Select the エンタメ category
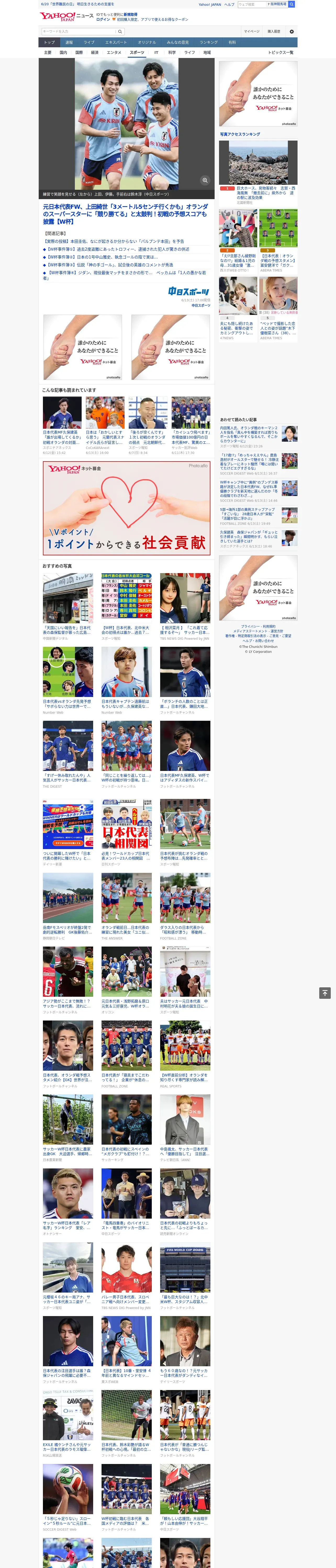The image size is (336, 1568). (x=114, y=52)
